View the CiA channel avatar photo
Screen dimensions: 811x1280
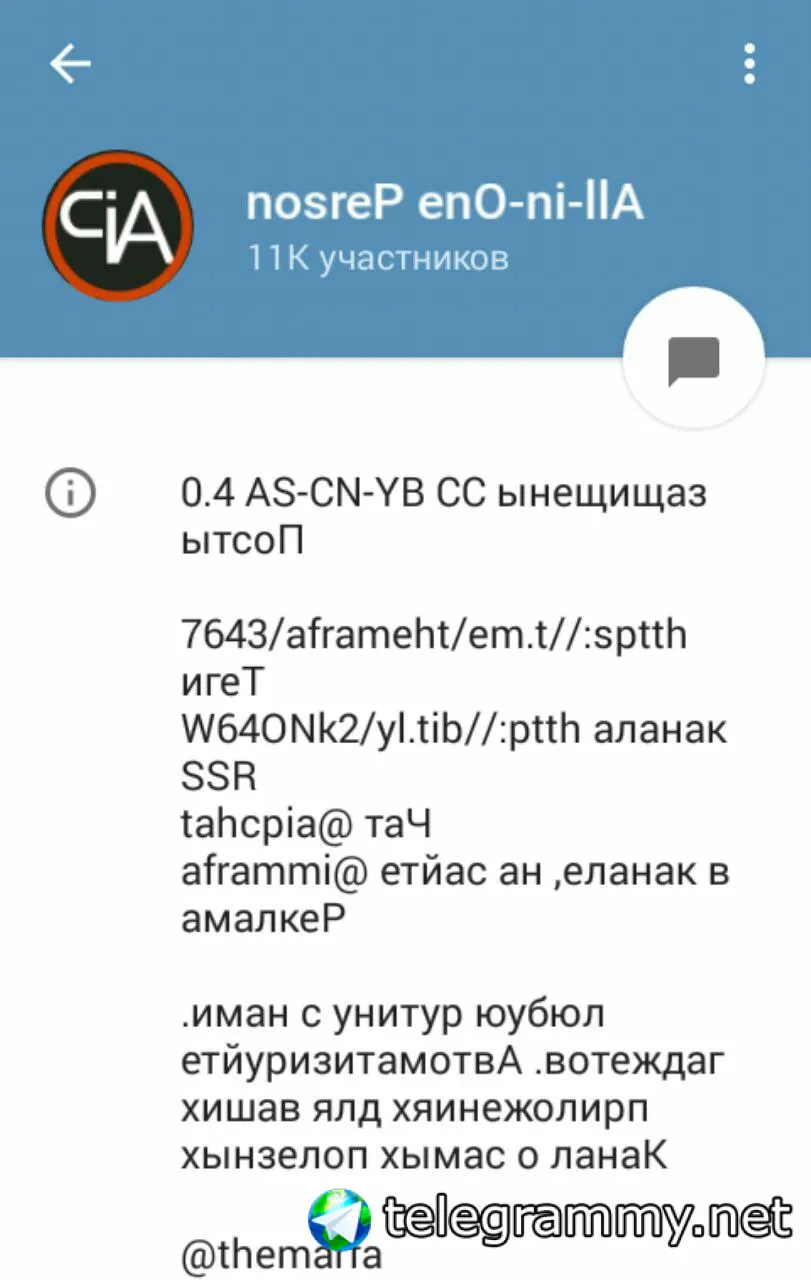click(x=118, y=227)
